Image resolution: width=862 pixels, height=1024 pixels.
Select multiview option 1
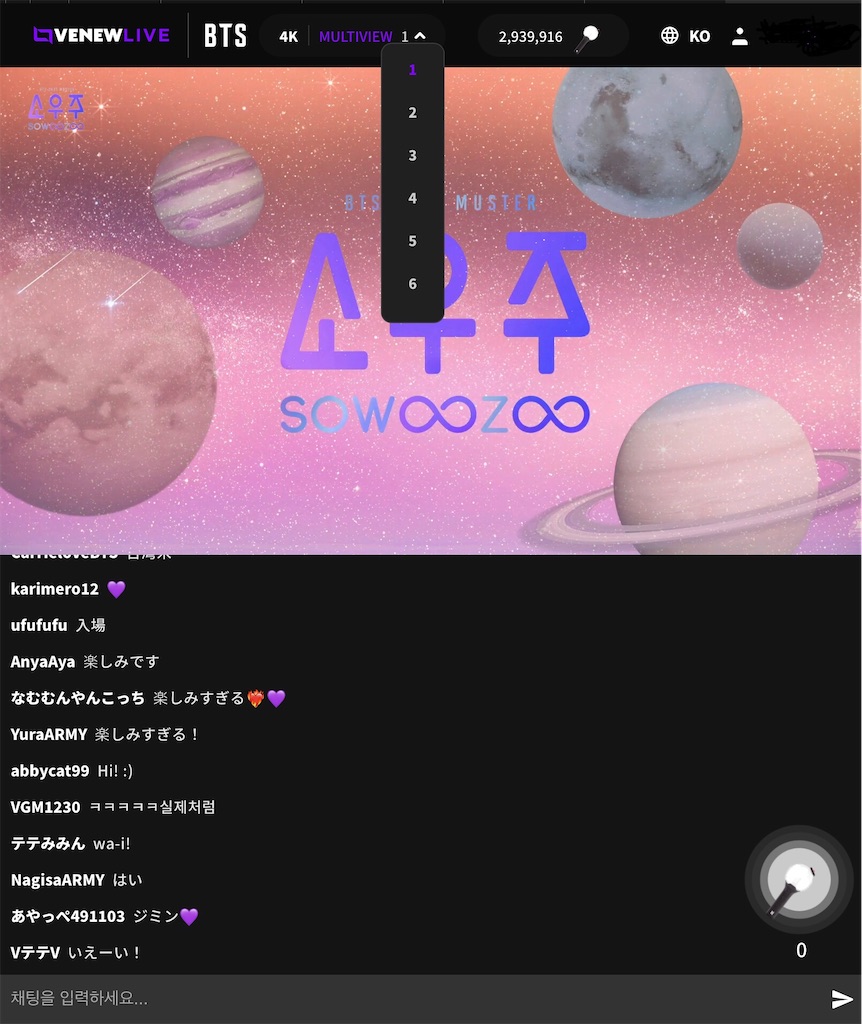pos(412,70)
